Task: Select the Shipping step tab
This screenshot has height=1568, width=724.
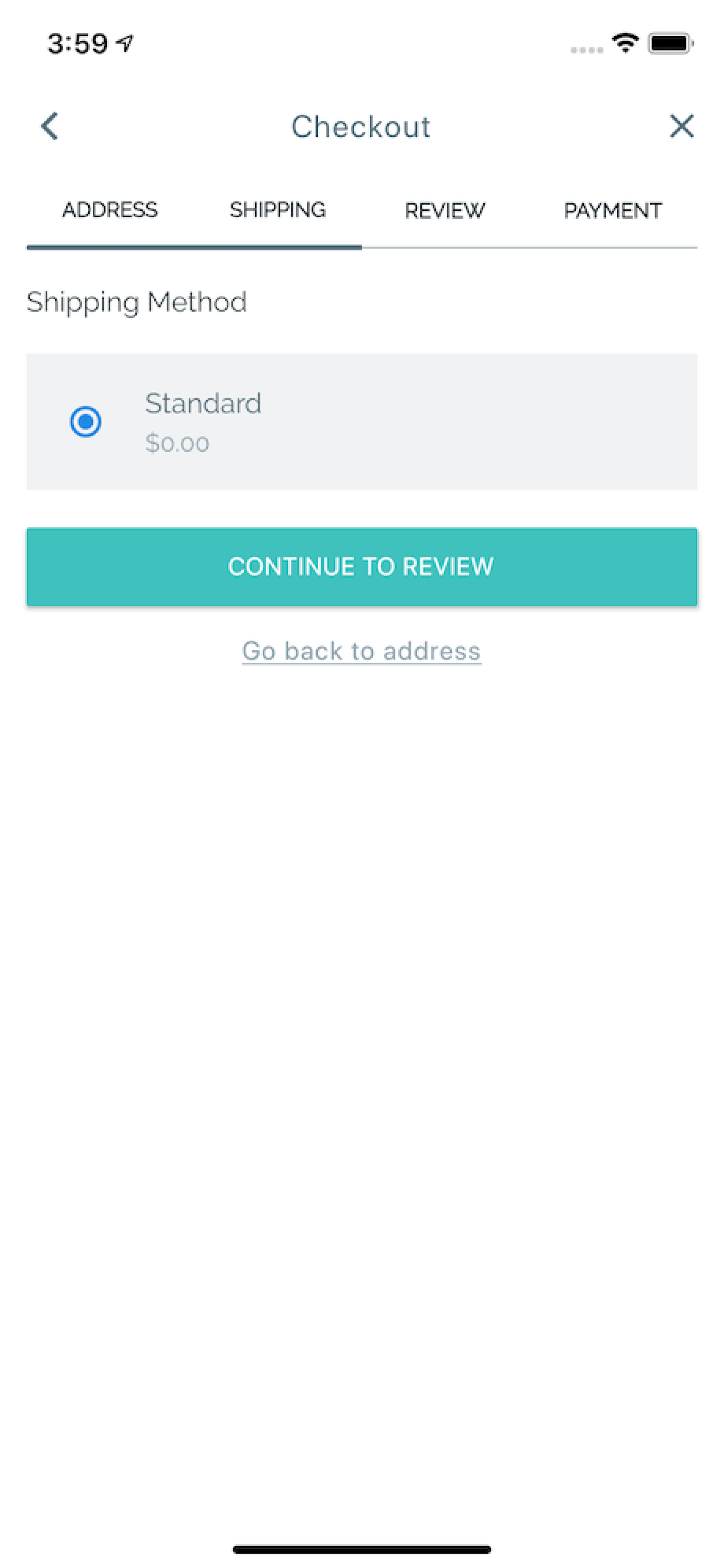Action: 277,210
